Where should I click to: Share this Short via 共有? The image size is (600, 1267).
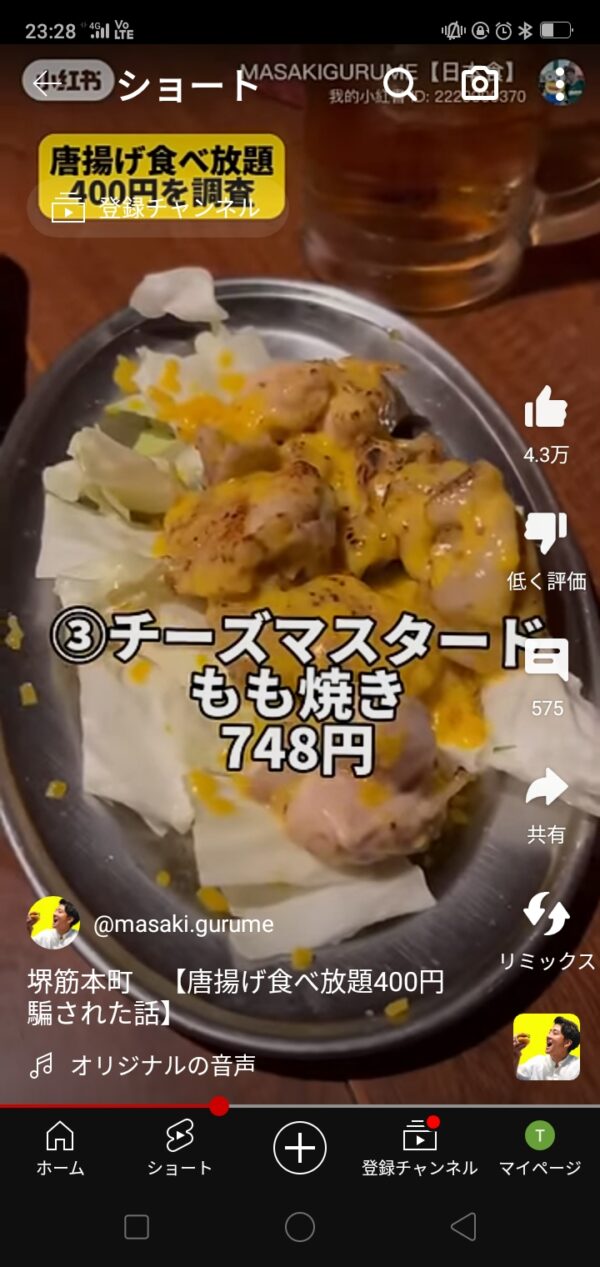point(546,788)
